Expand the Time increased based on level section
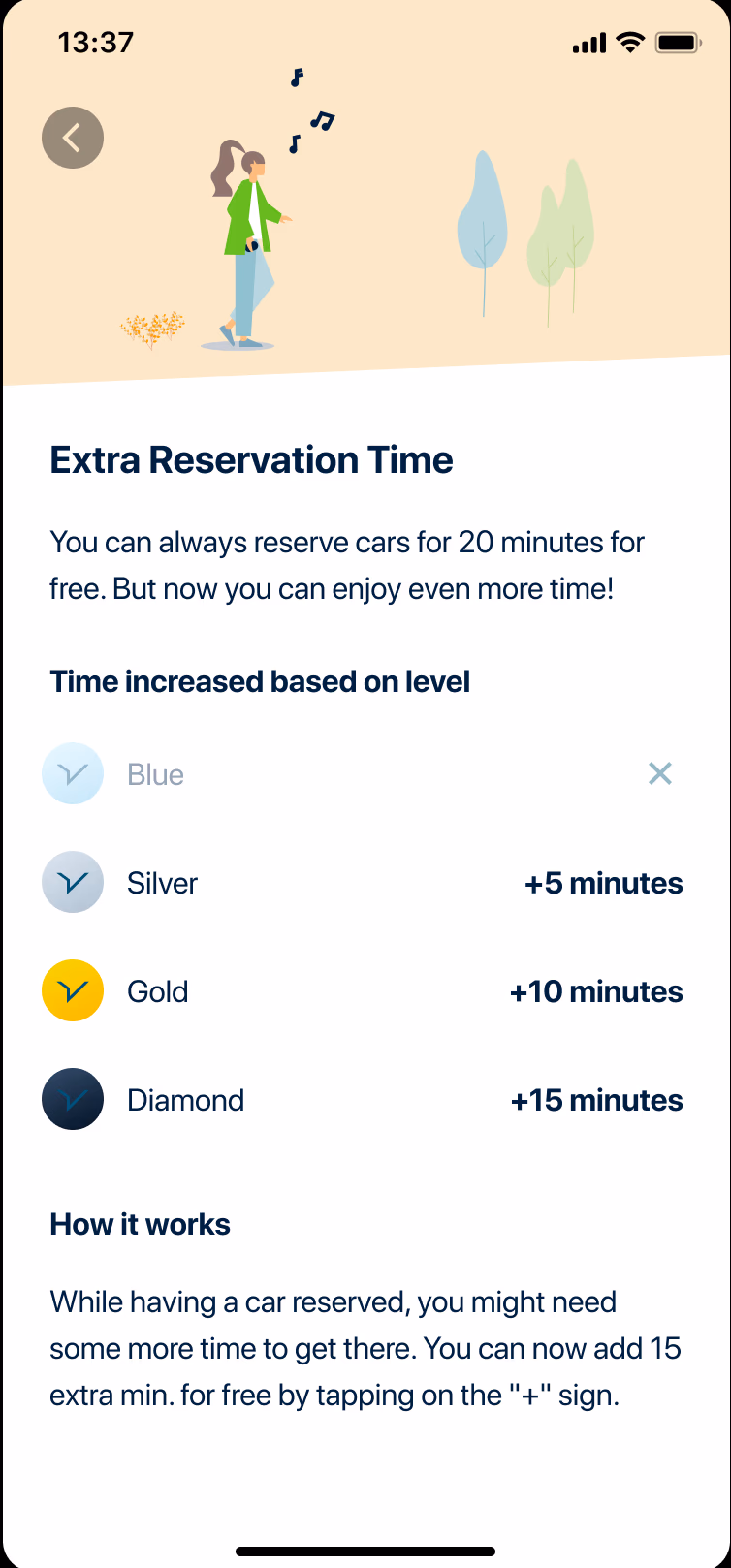 point(260,681)
